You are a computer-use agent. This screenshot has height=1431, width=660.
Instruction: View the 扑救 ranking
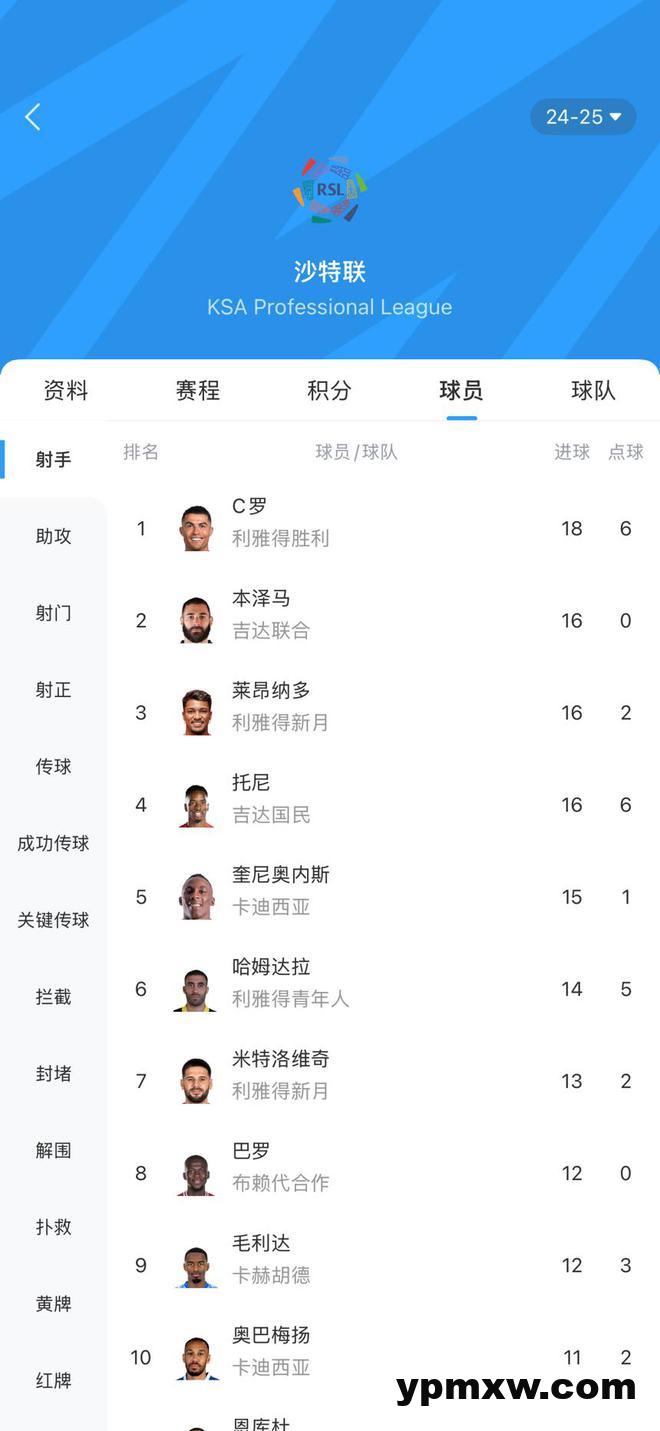pos(53,1227)
